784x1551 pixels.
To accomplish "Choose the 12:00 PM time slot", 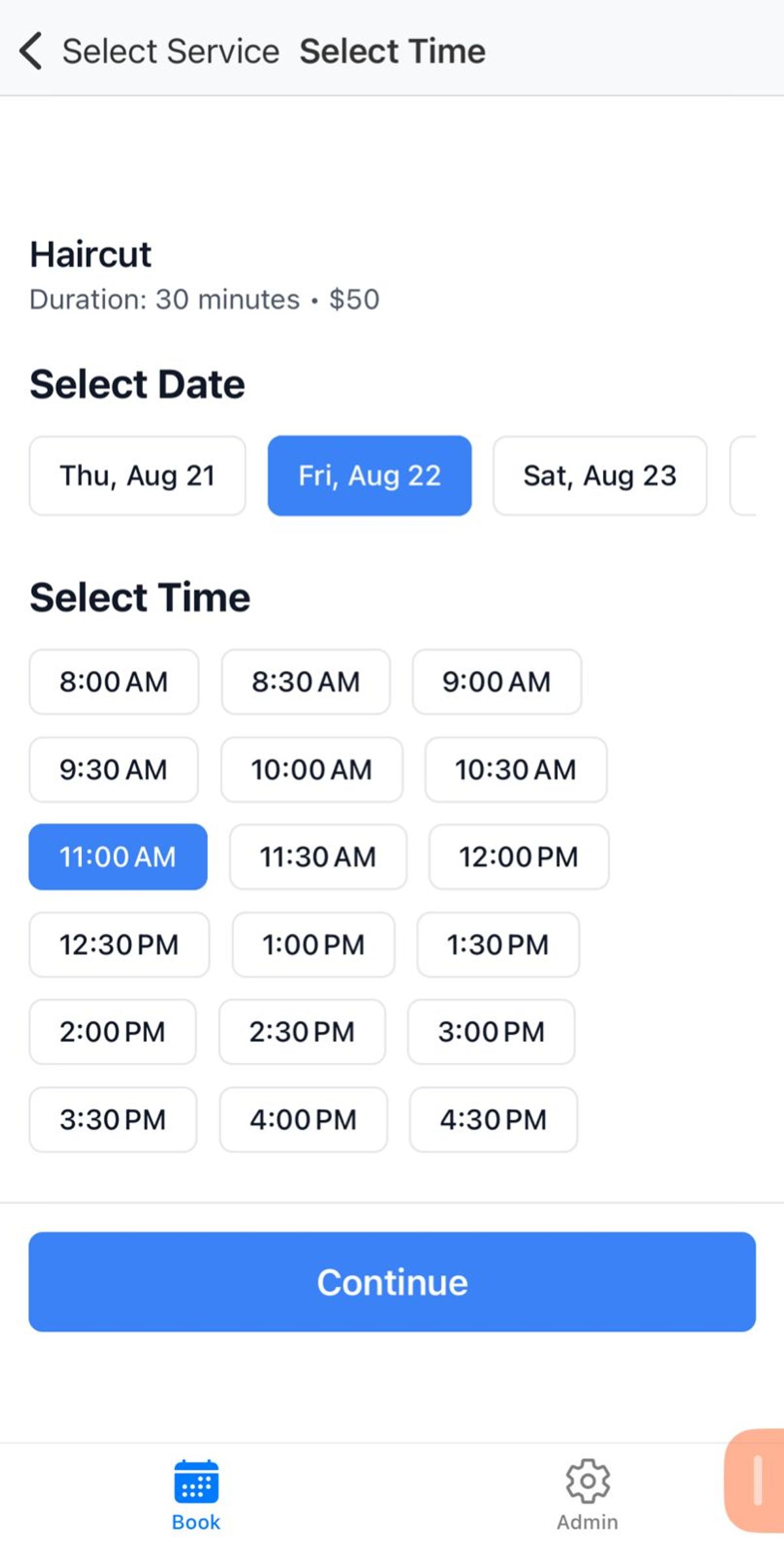I will (x=518, y=857).
